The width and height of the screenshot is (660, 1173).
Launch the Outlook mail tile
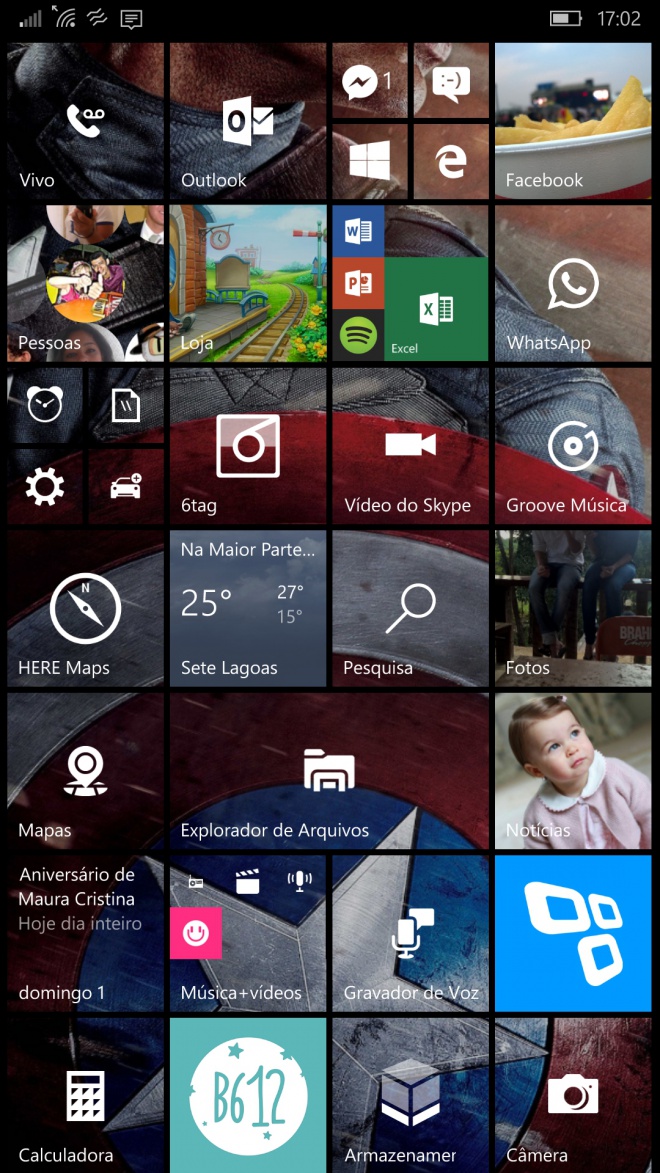coord(248,121)
